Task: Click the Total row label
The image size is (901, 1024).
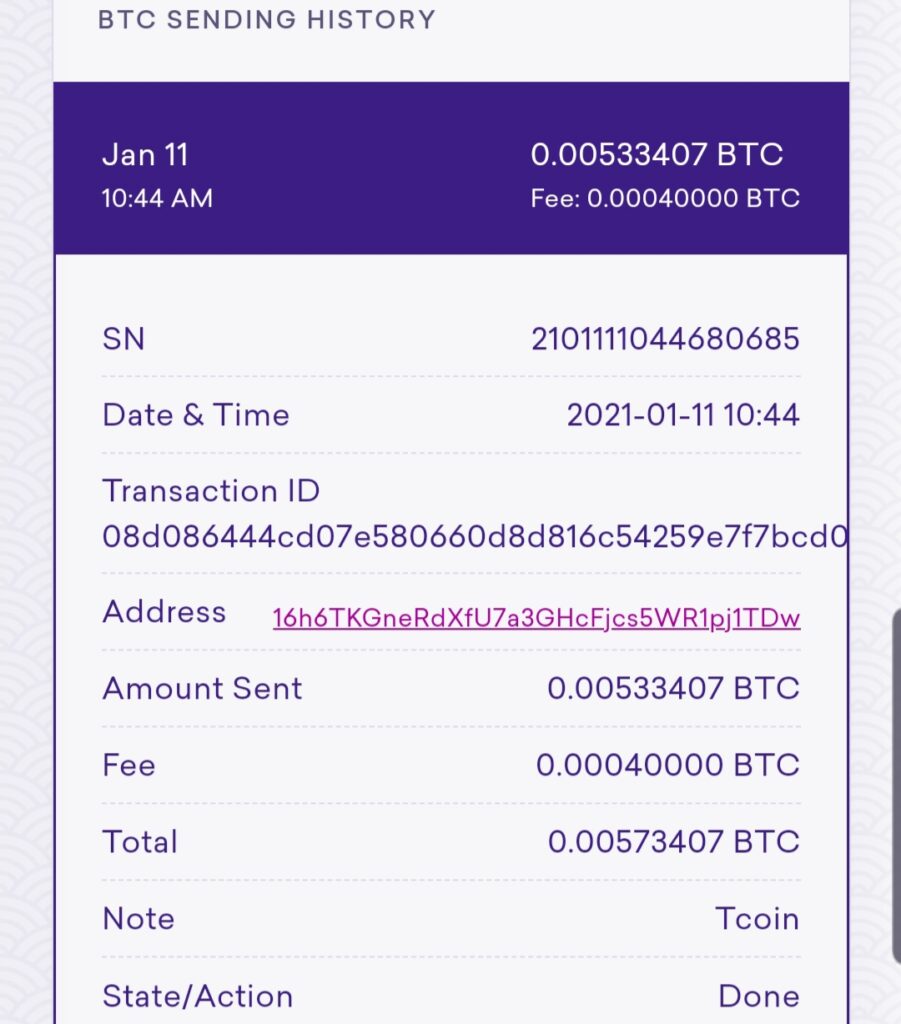Action: (x=139, y=841)
